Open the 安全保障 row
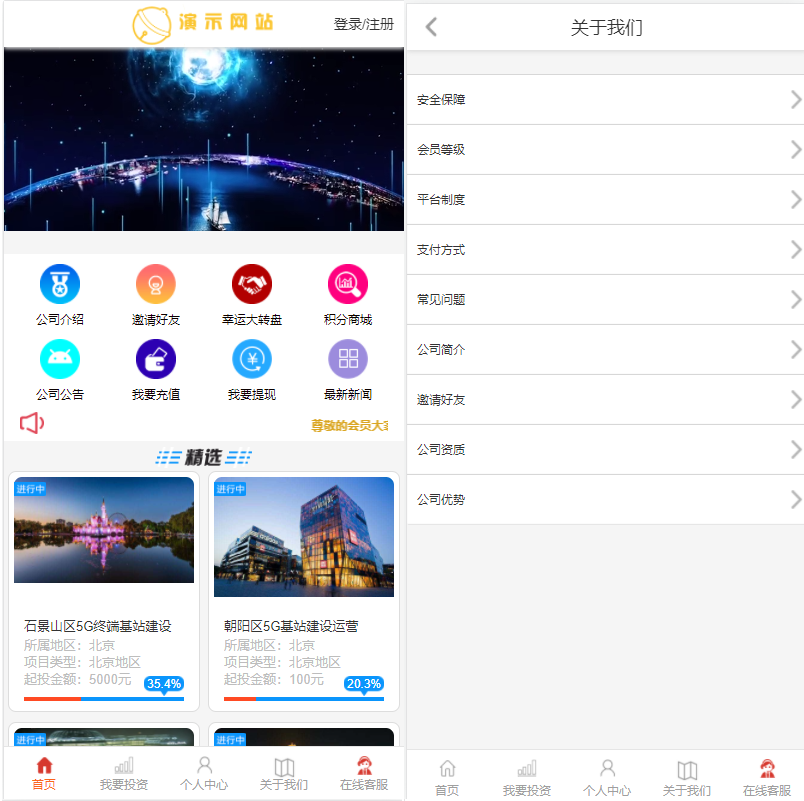This screenshot has height=801, width=804. click(x=605, y=100)
